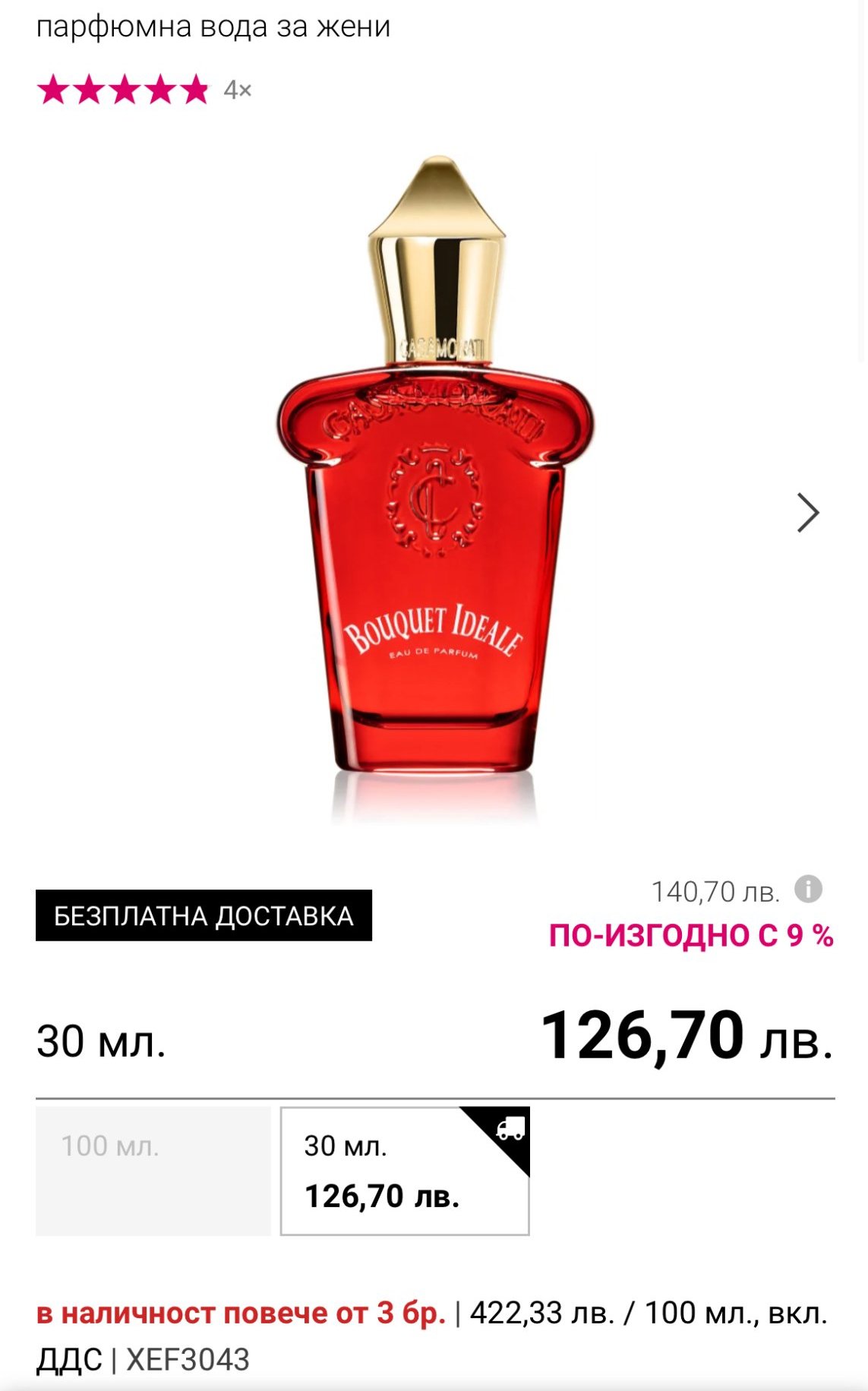This screenshot has height=1391, width=868.
Task: Select the 30 мл. 126,70 лв. option
Action: pos(404,1171)
